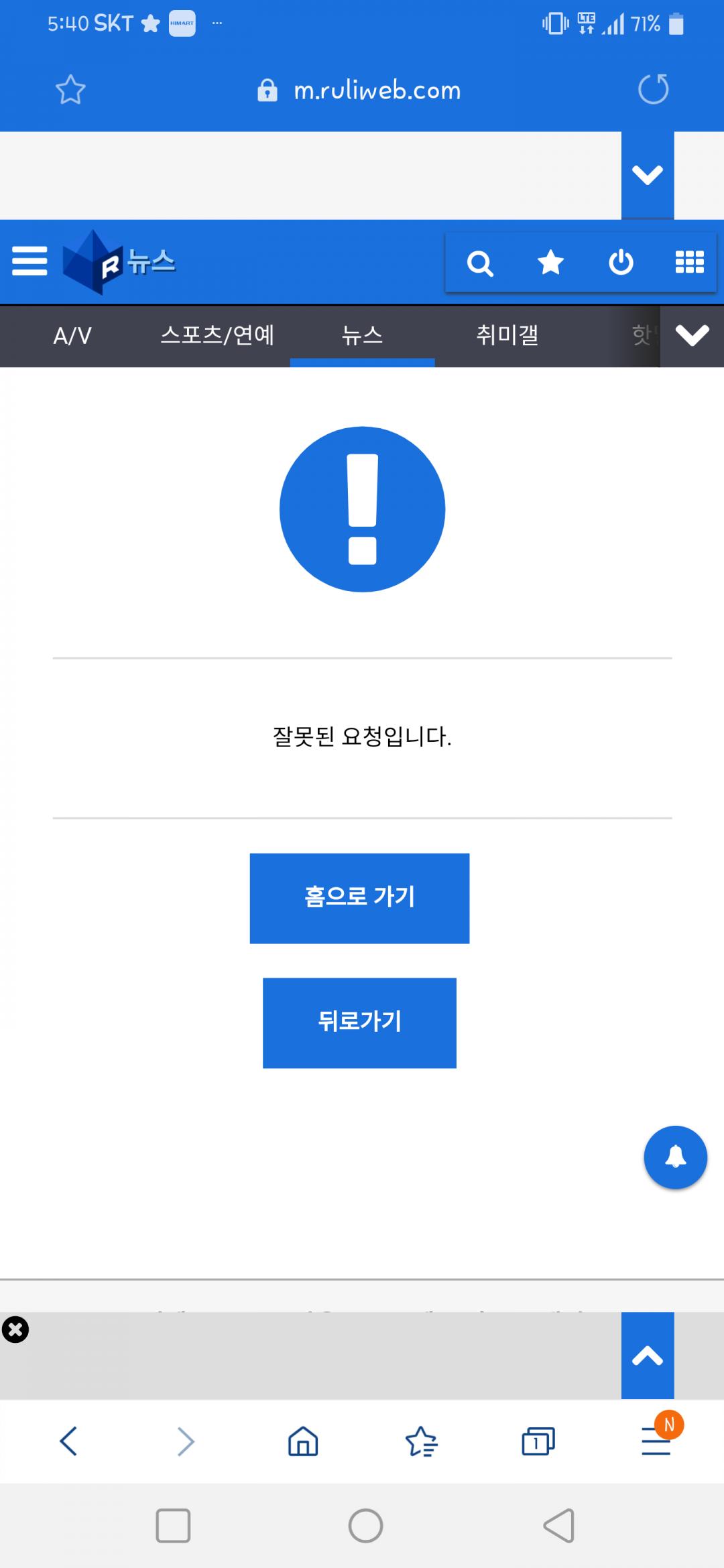Dismiss the bottom ad banner
Image resolution: width=724 pixels, height=1568 pixels.
tap(15, 1329)
